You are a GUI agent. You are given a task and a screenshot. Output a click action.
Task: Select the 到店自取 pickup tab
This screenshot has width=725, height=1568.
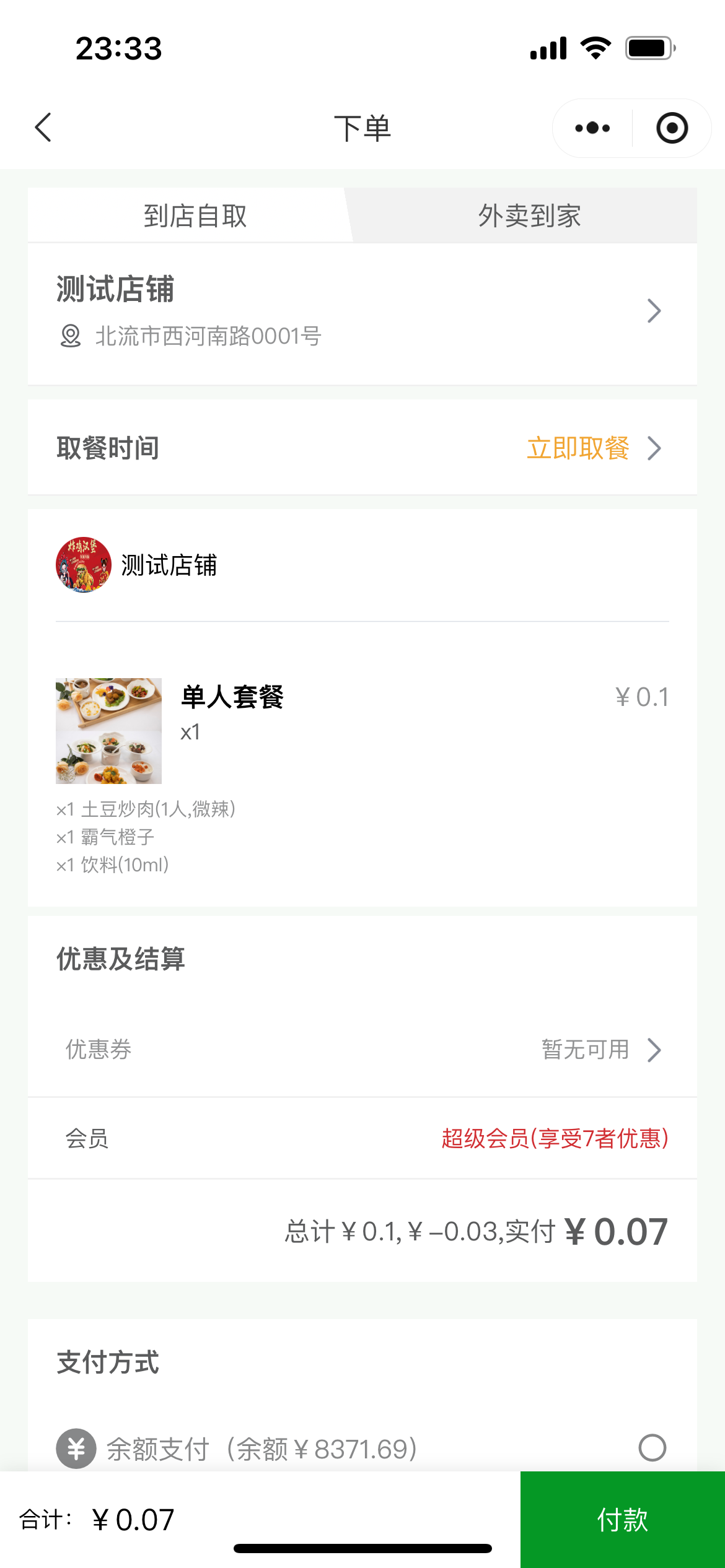195,215
